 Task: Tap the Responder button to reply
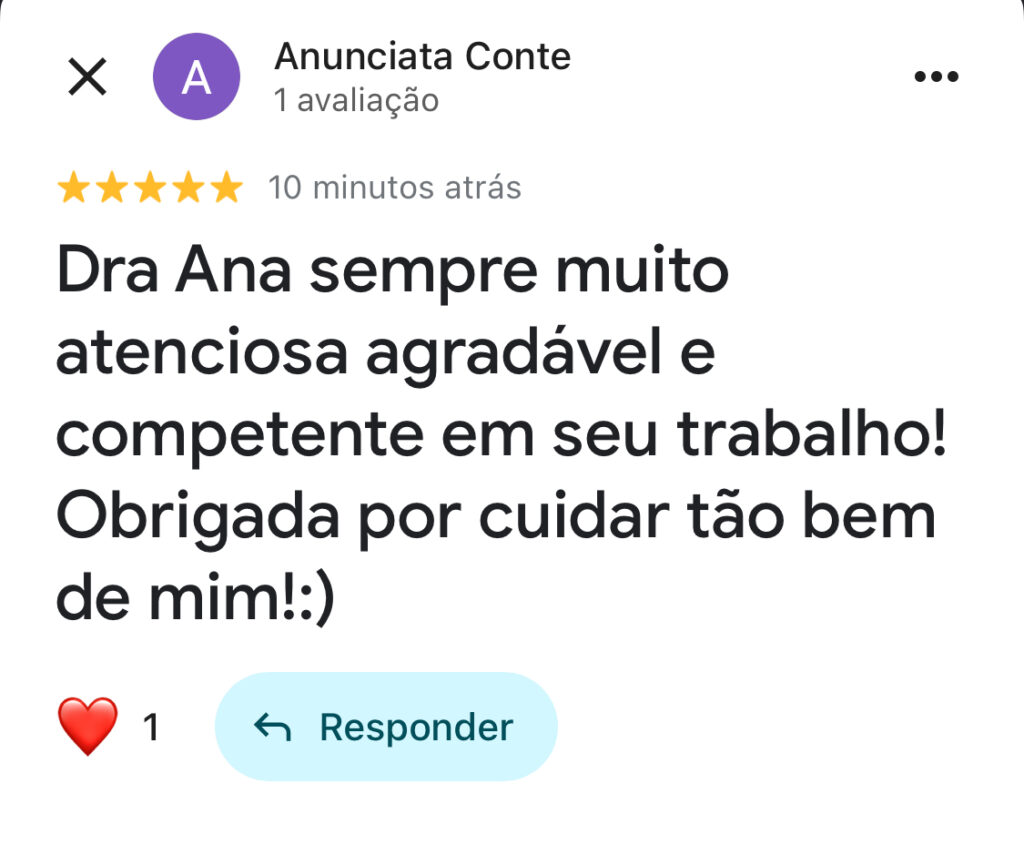(386, 727)
